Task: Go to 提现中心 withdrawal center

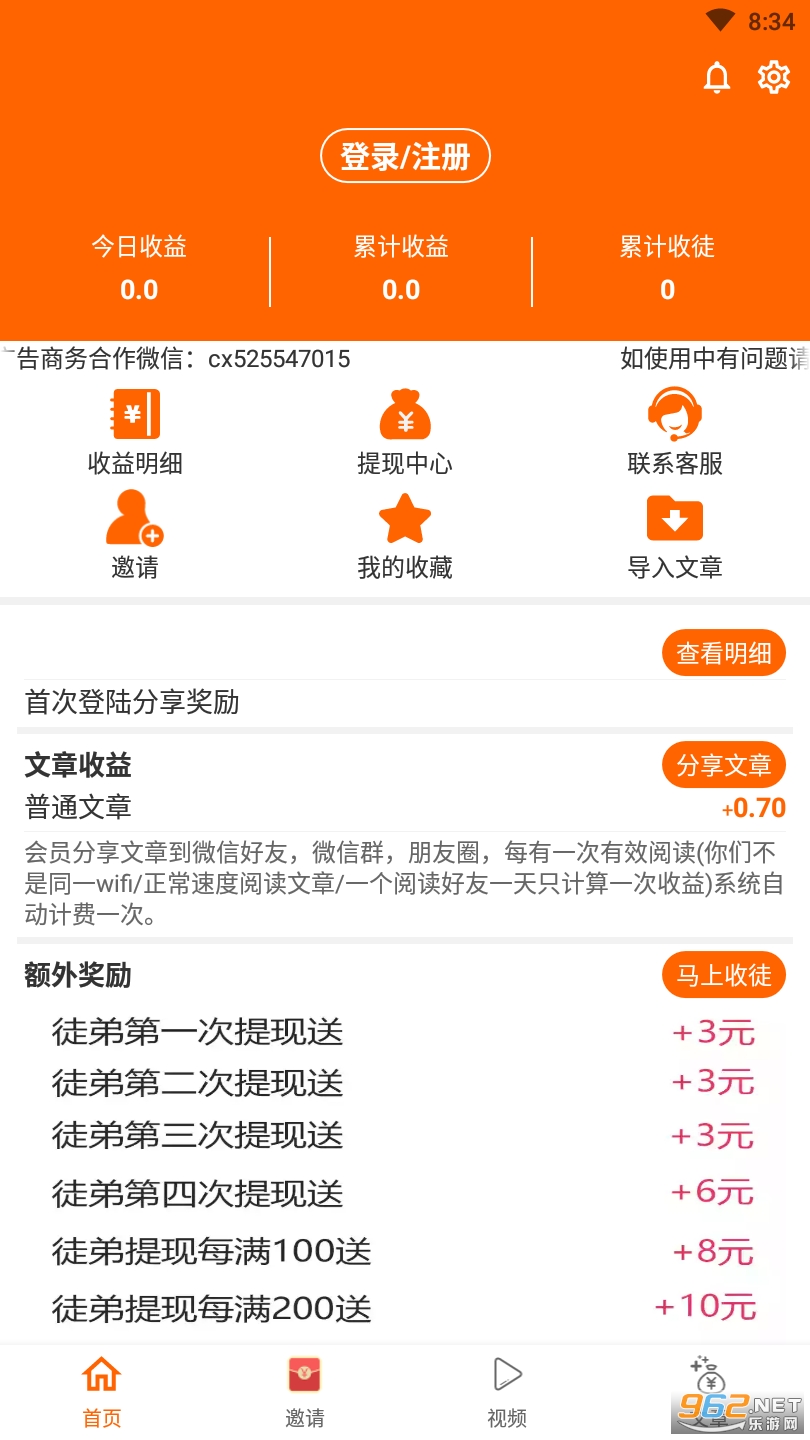Action: (405, 432)
